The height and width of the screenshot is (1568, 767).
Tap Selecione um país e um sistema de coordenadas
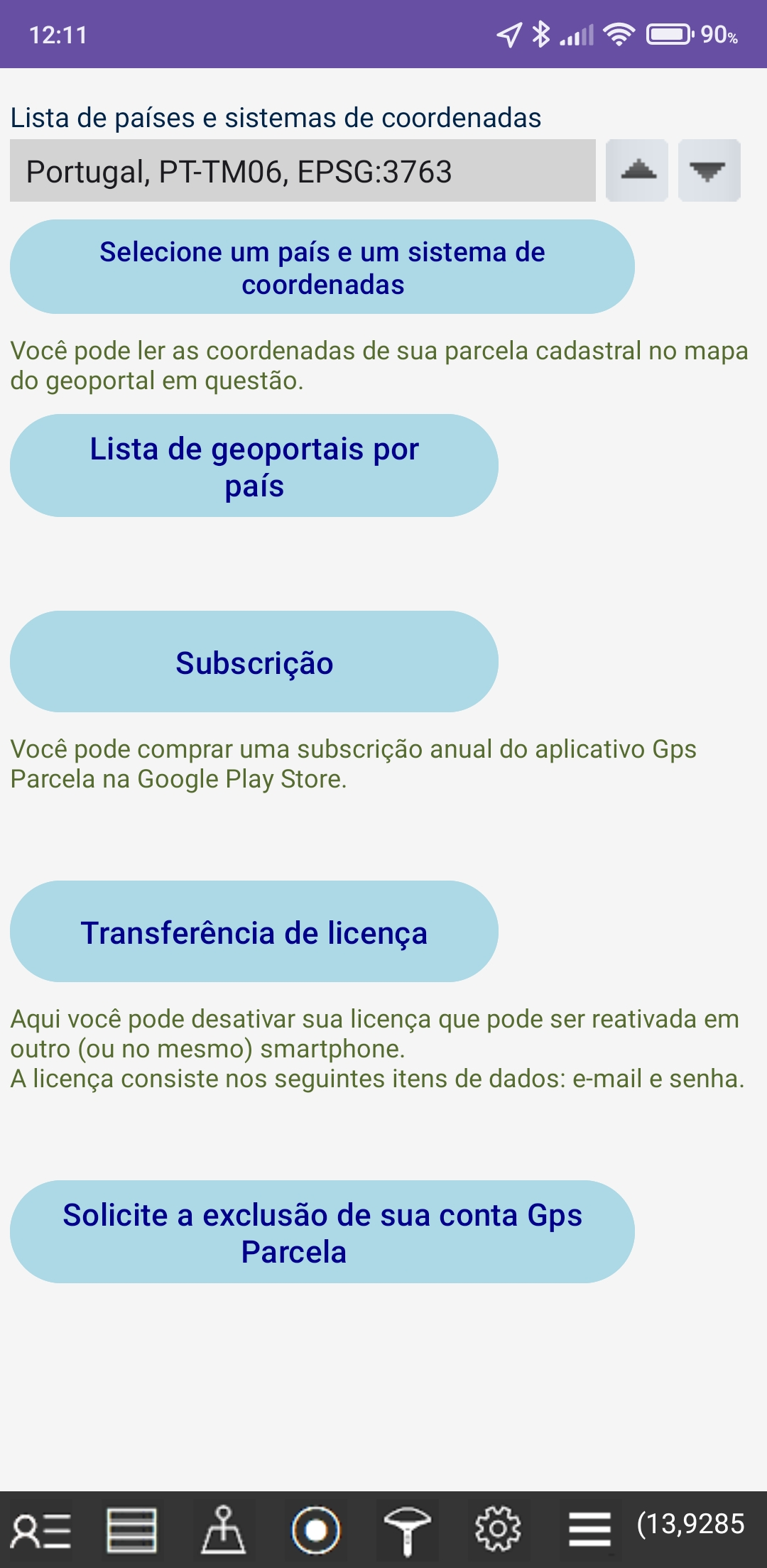coord(322,267)
